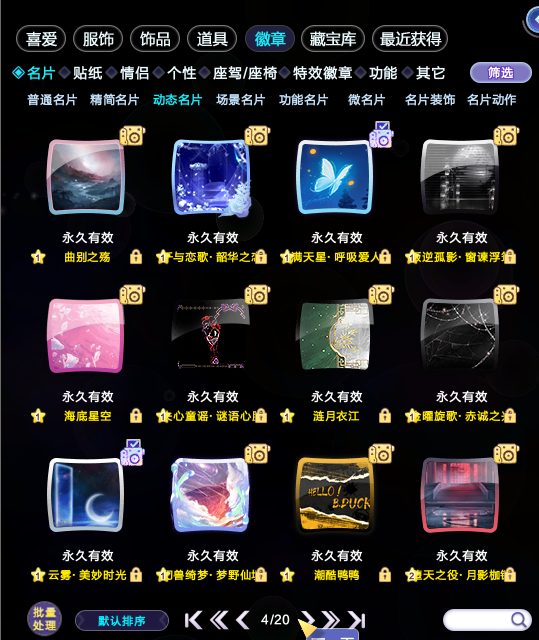539x640 pixels.
Task: Tap the 筛选 filter button
Action: pyautogui.click(x=501, y=73)
